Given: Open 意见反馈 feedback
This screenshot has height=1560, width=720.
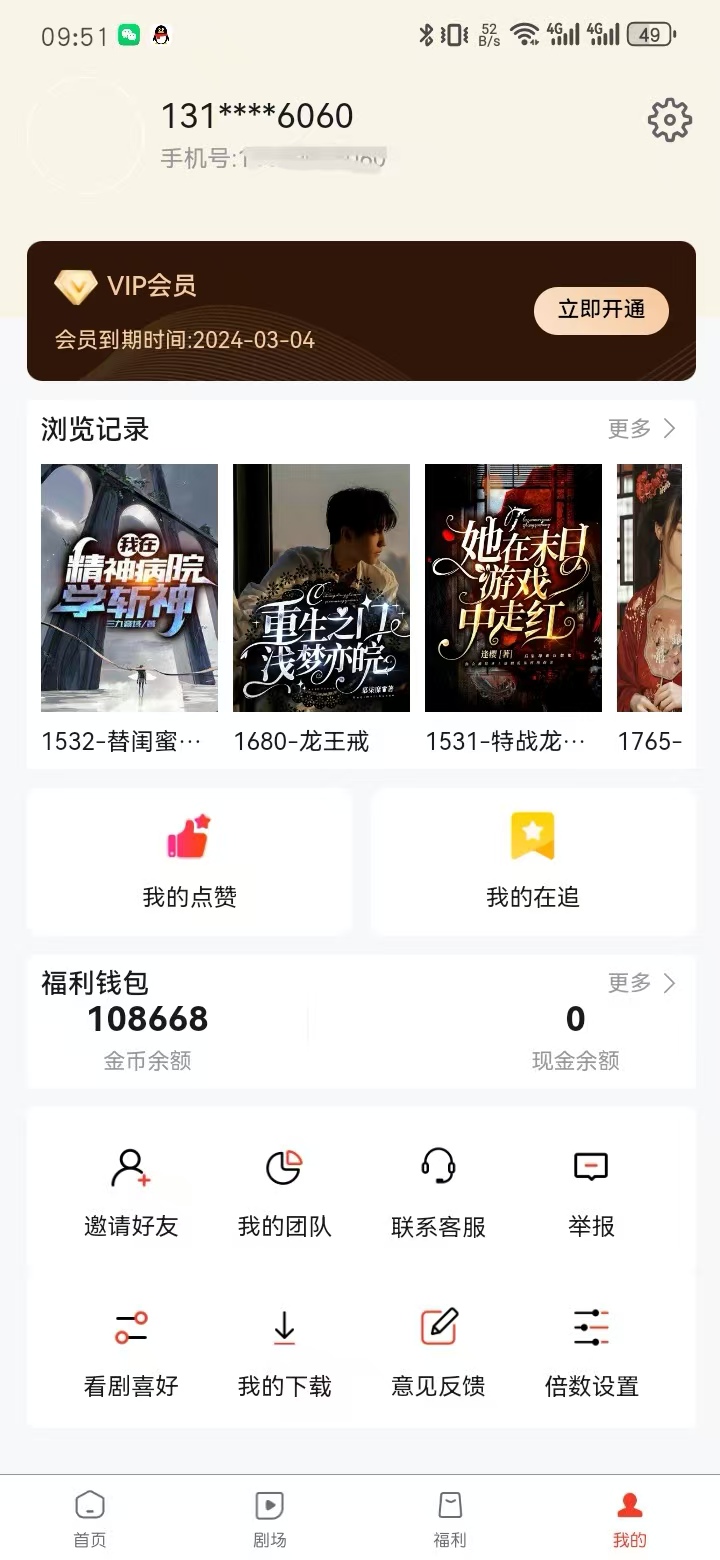Looking at the screenshot, I should coord(438,1350).
